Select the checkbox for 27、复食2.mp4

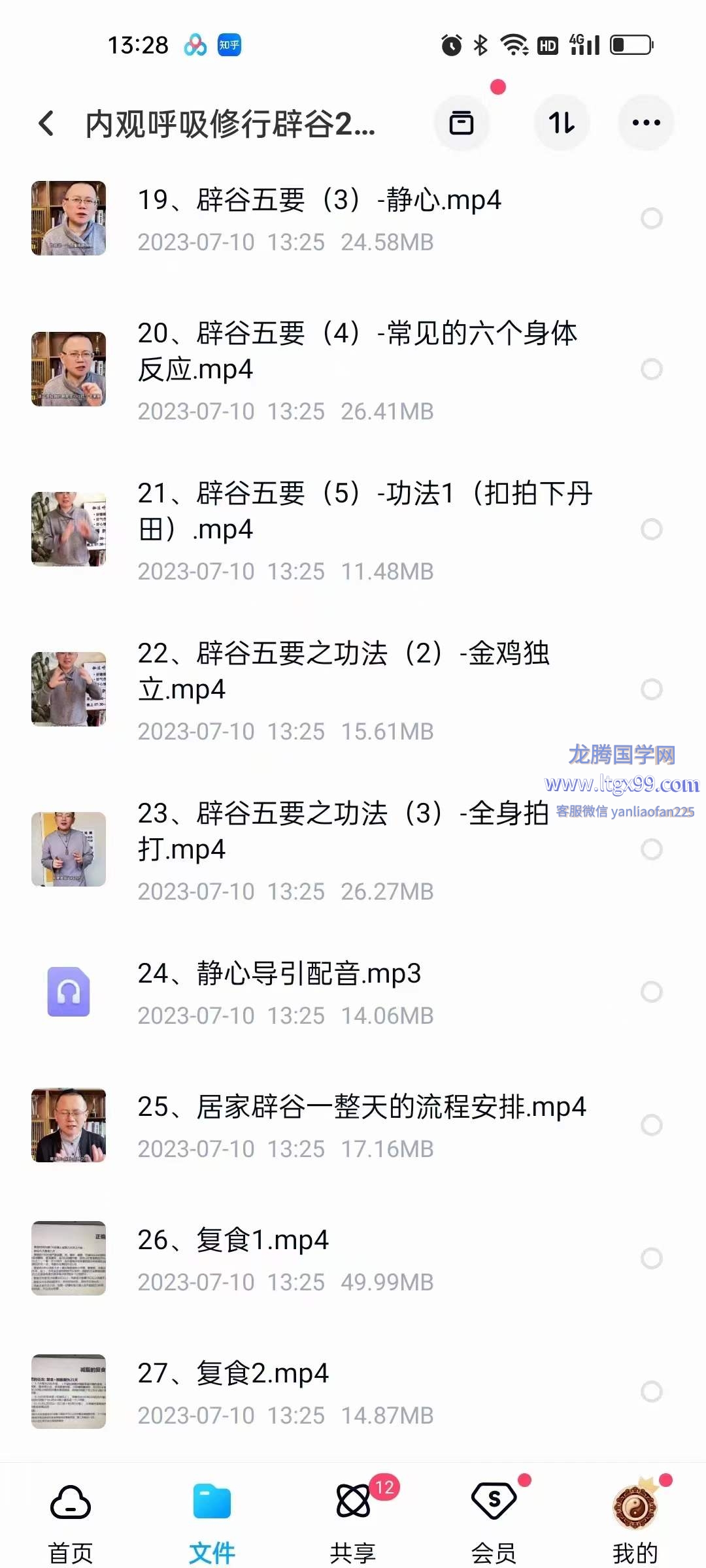(651, 1392)
